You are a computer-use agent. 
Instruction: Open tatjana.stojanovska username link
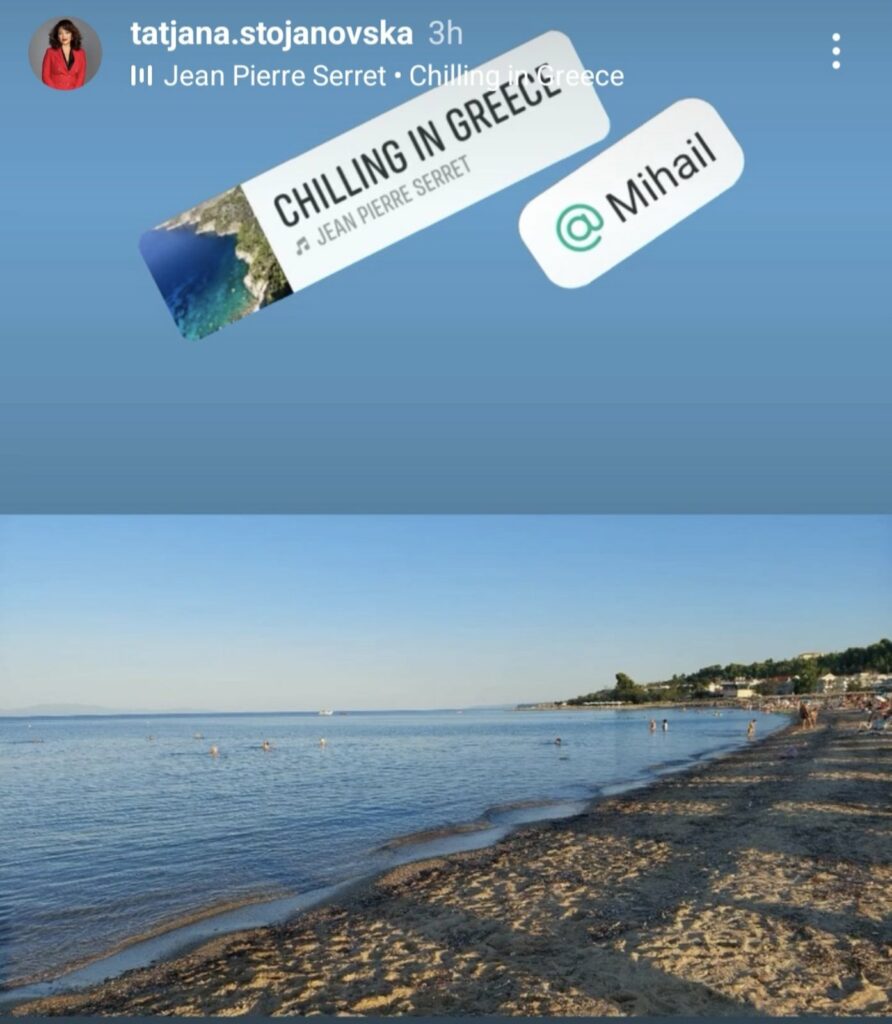coord(271,33)
